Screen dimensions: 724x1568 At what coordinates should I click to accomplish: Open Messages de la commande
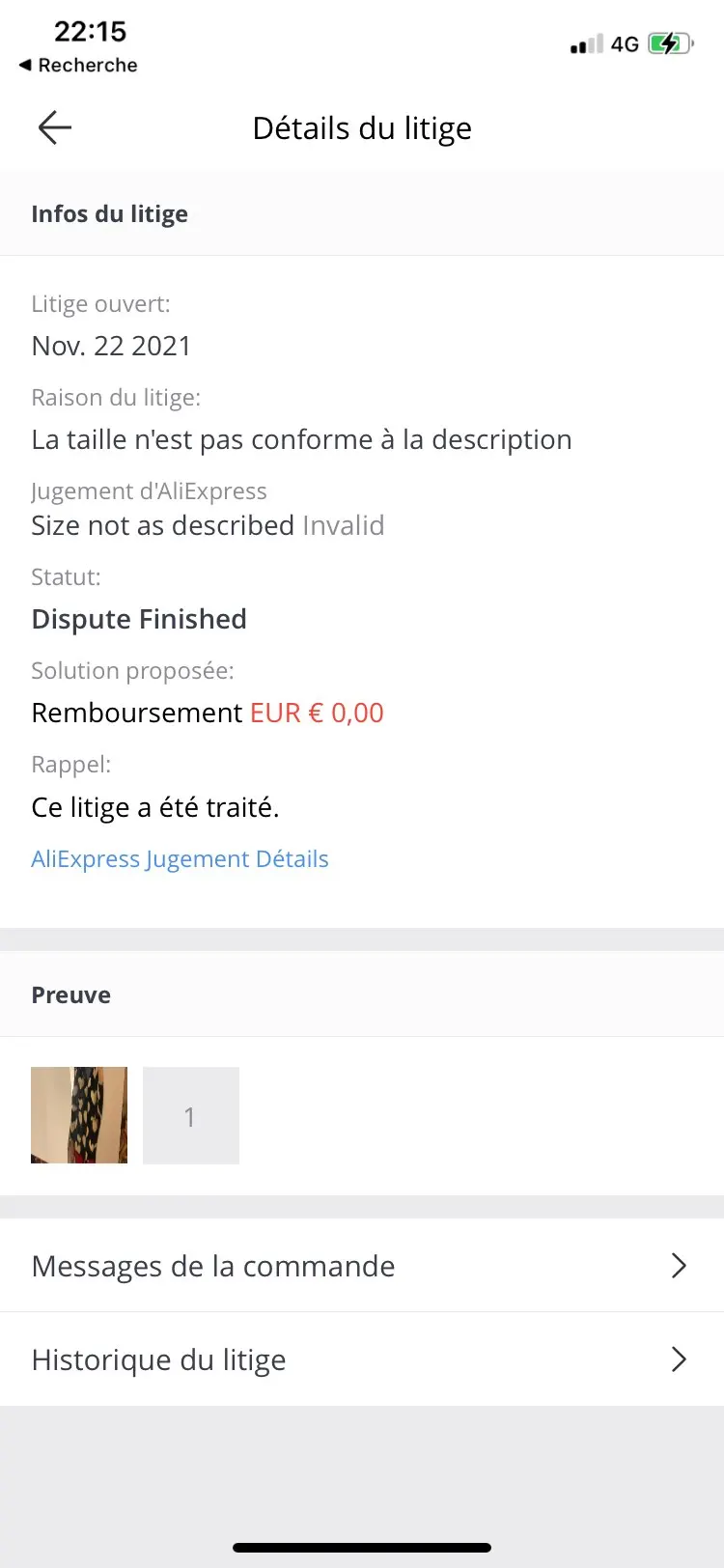pyautogui.click(x=361, y=1266)
